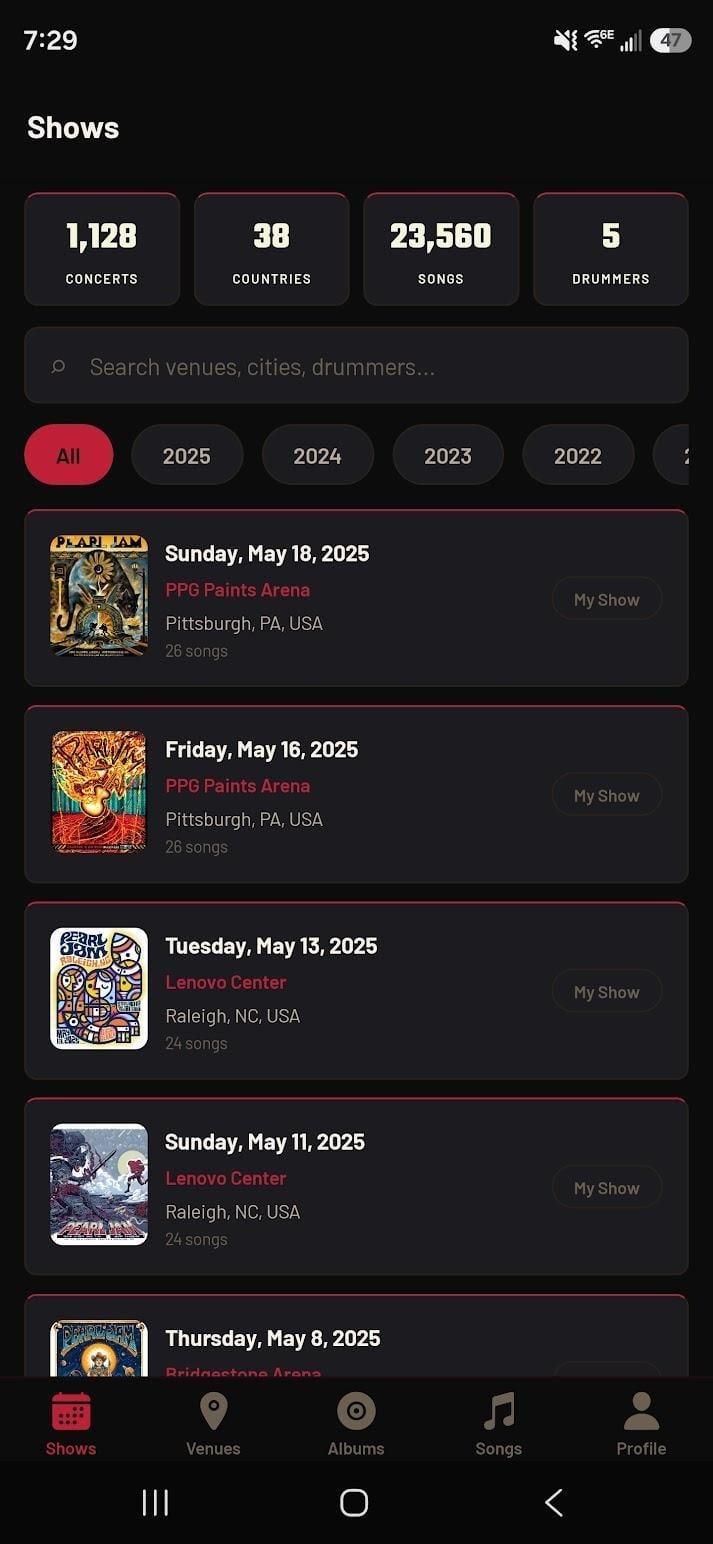Mark May 13, 2025 as My Show
713x1544 pixels.
click(606, 991)
